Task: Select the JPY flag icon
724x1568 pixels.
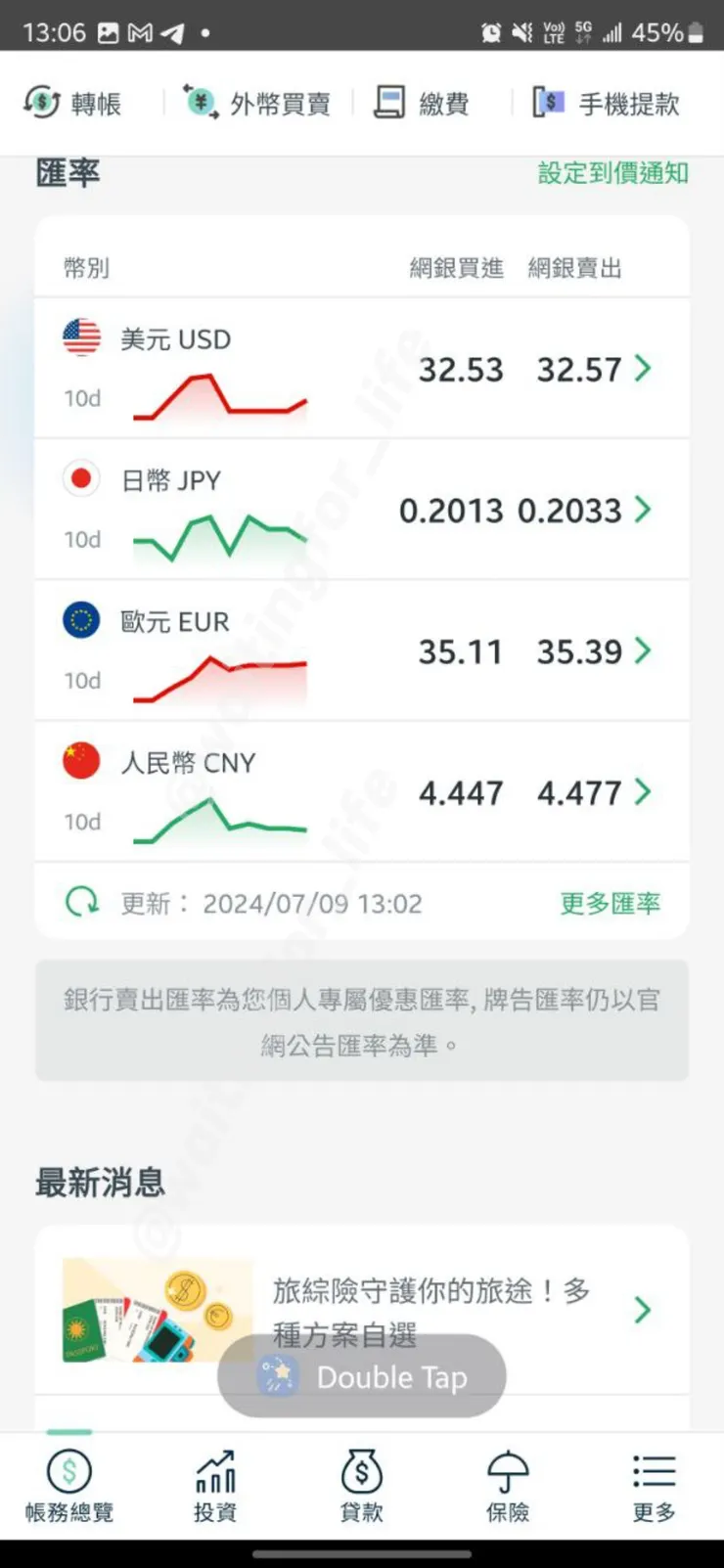Action: (81, 477)
